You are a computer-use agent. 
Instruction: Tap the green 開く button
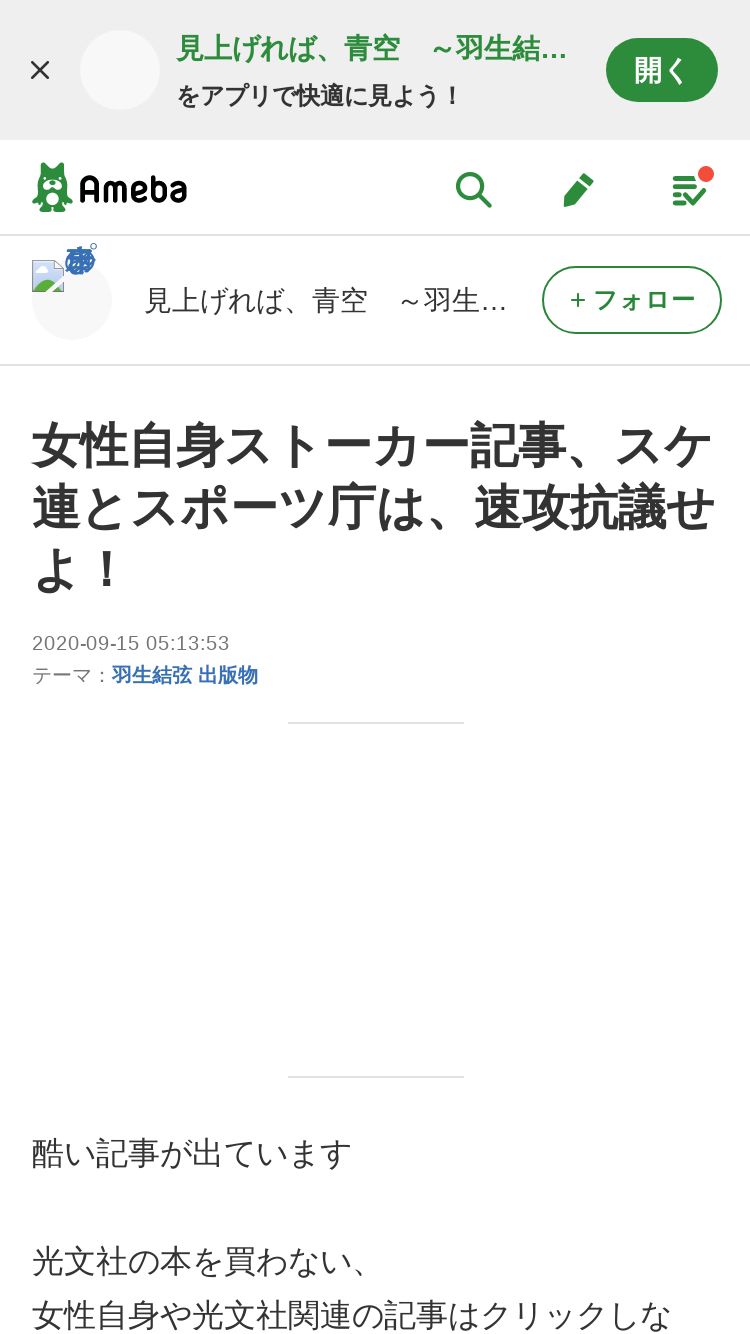pyautogui.click(x=661, y=70)
